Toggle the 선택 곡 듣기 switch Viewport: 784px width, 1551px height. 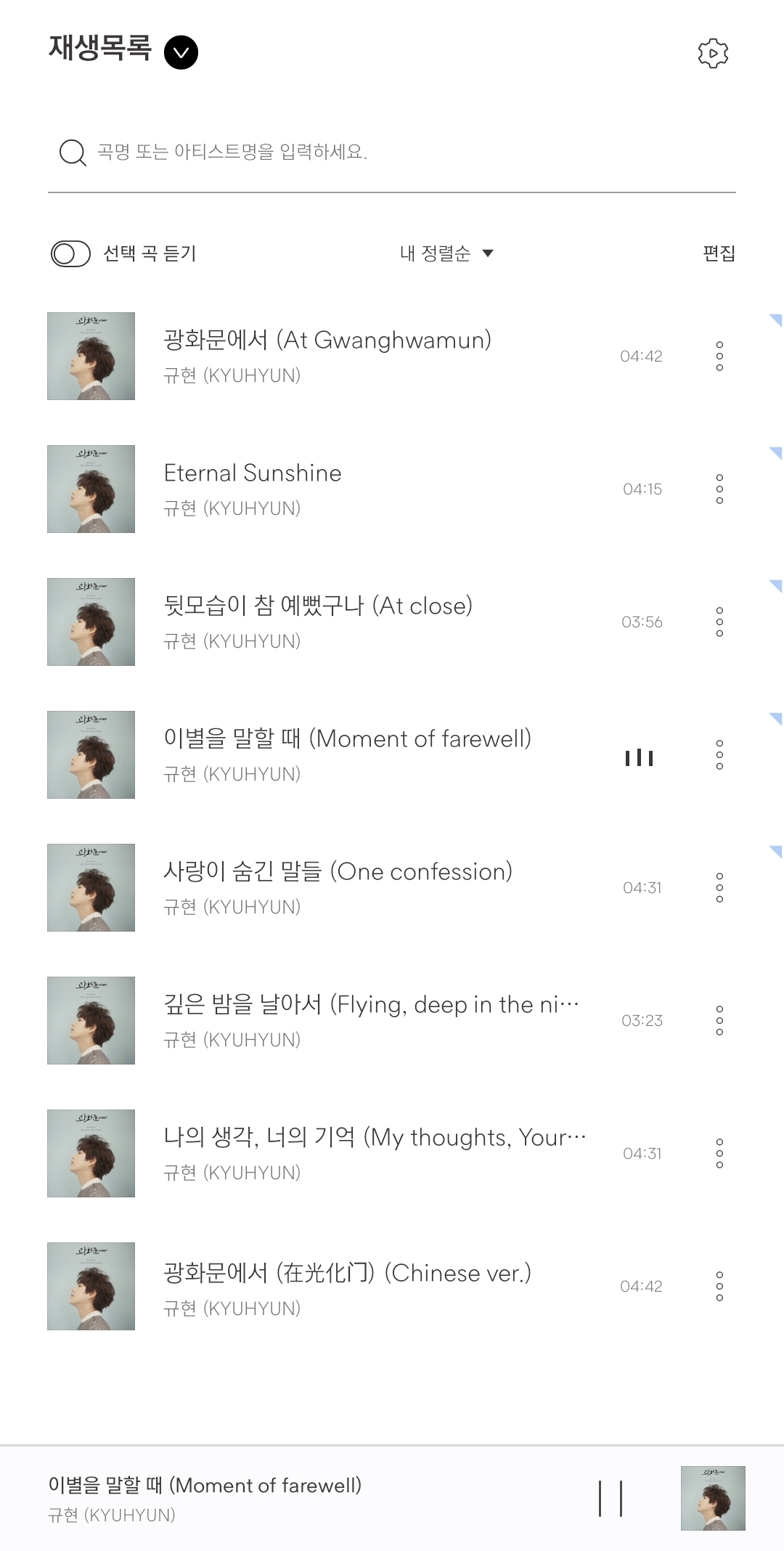(x=70, y=253)
